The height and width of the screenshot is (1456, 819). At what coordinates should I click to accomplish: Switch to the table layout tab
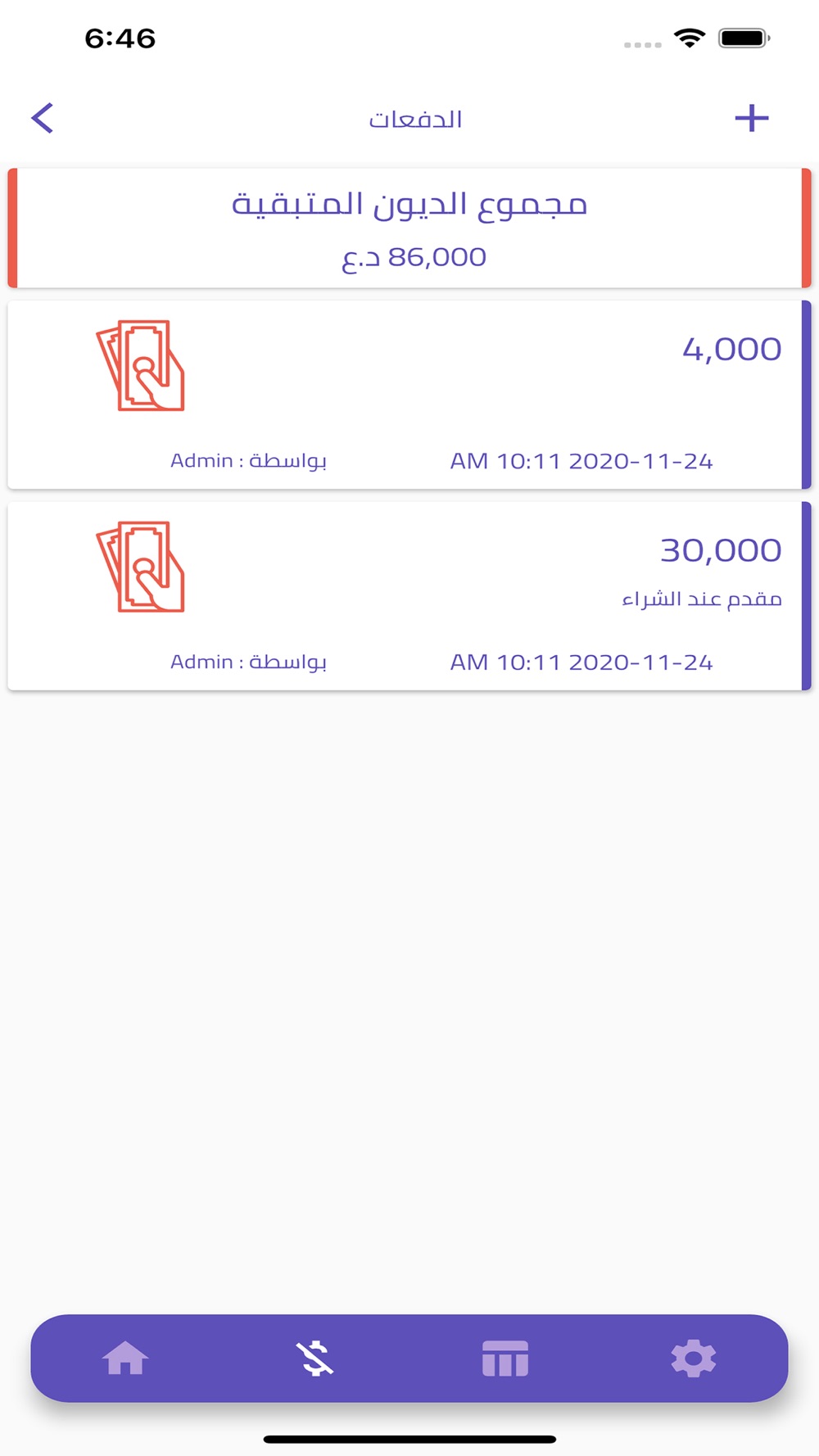tap(505, 1359)
